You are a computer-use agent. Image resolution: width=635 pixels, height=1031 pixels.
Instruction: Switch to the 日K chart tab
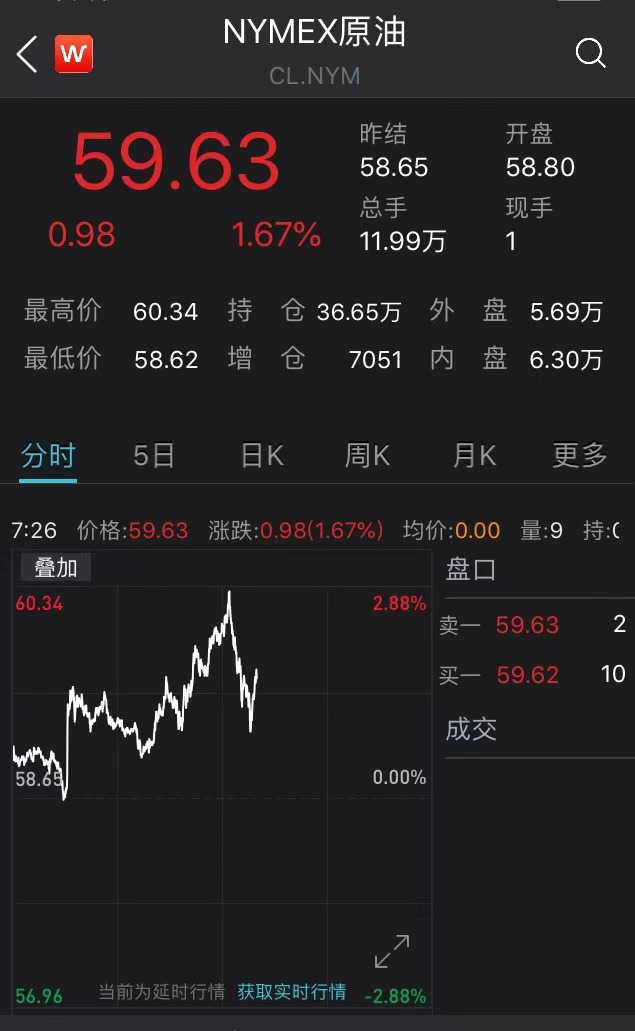point(262,455)
